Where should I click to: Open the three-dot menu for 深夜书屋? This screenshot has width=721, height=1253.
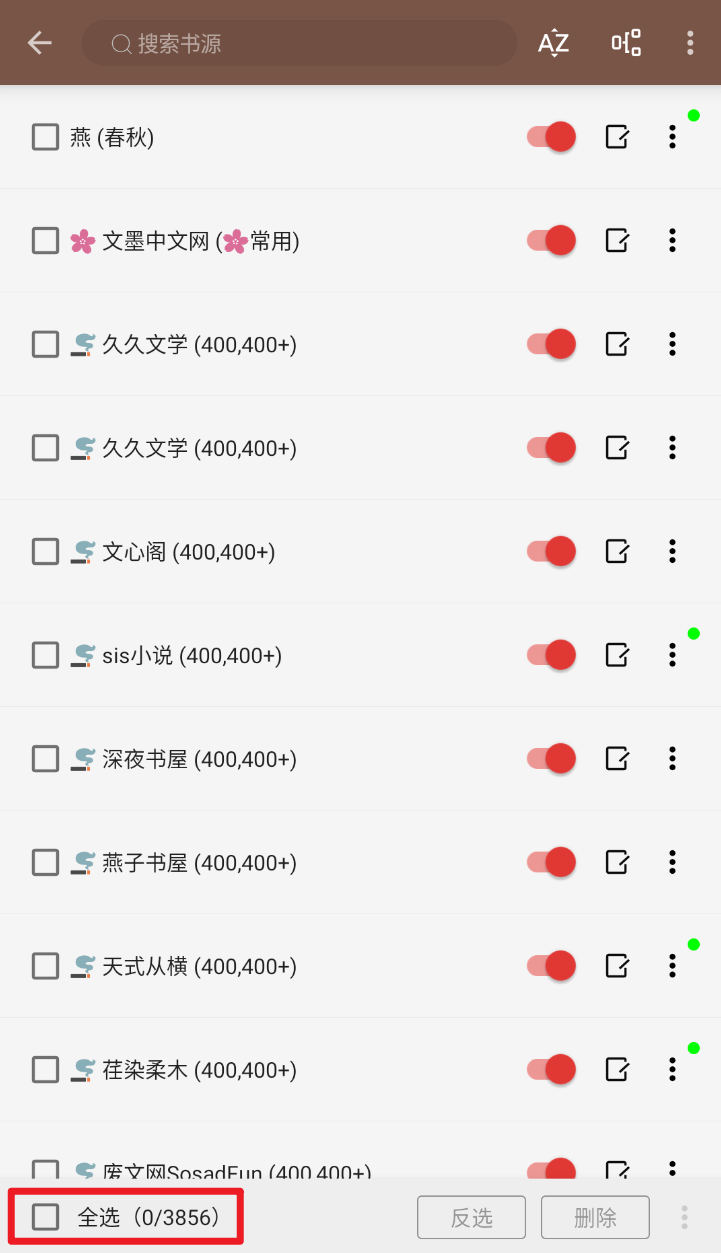tap(671, 758)
